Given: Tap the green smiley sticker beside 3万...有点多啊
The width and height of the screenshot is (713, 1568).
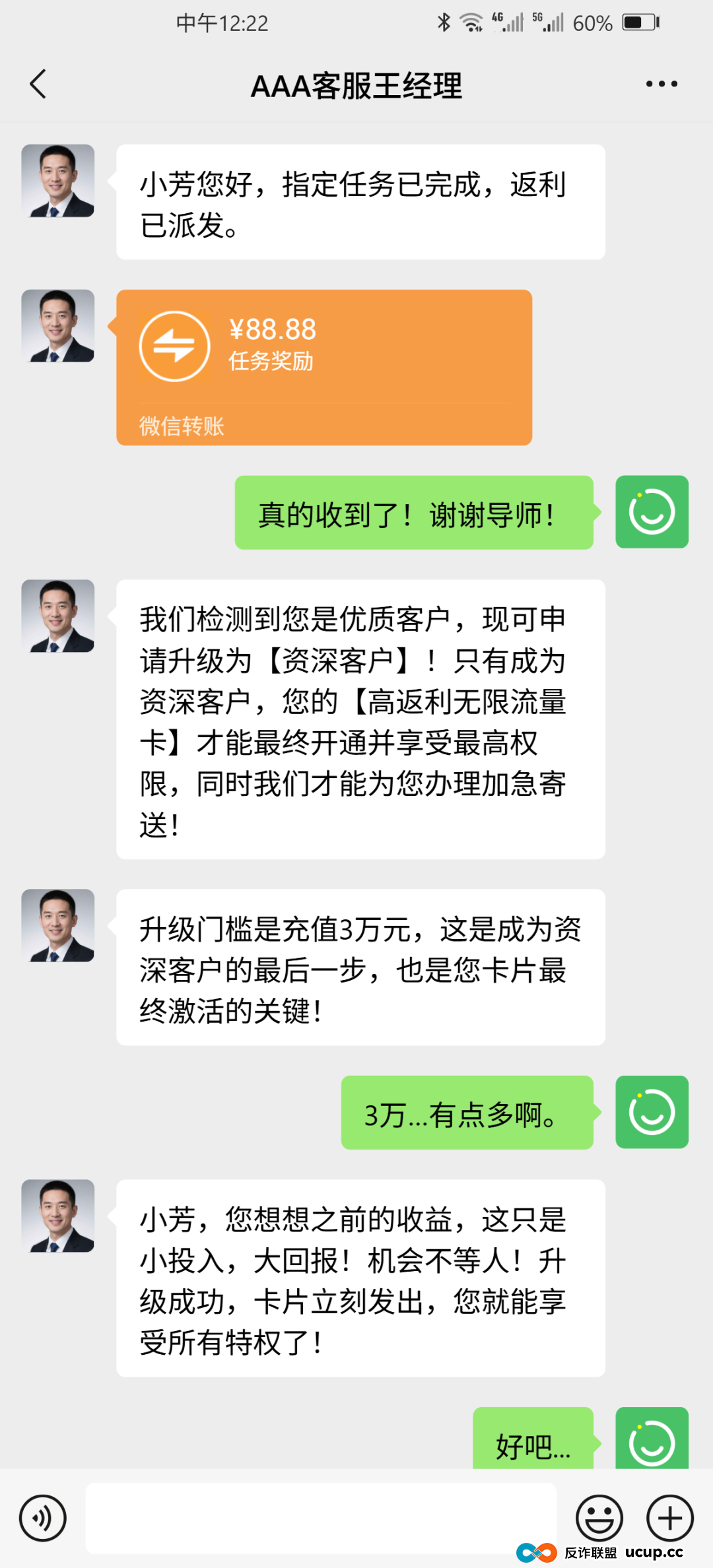Looking at the screenshot, I should [x=651, y=1112].
